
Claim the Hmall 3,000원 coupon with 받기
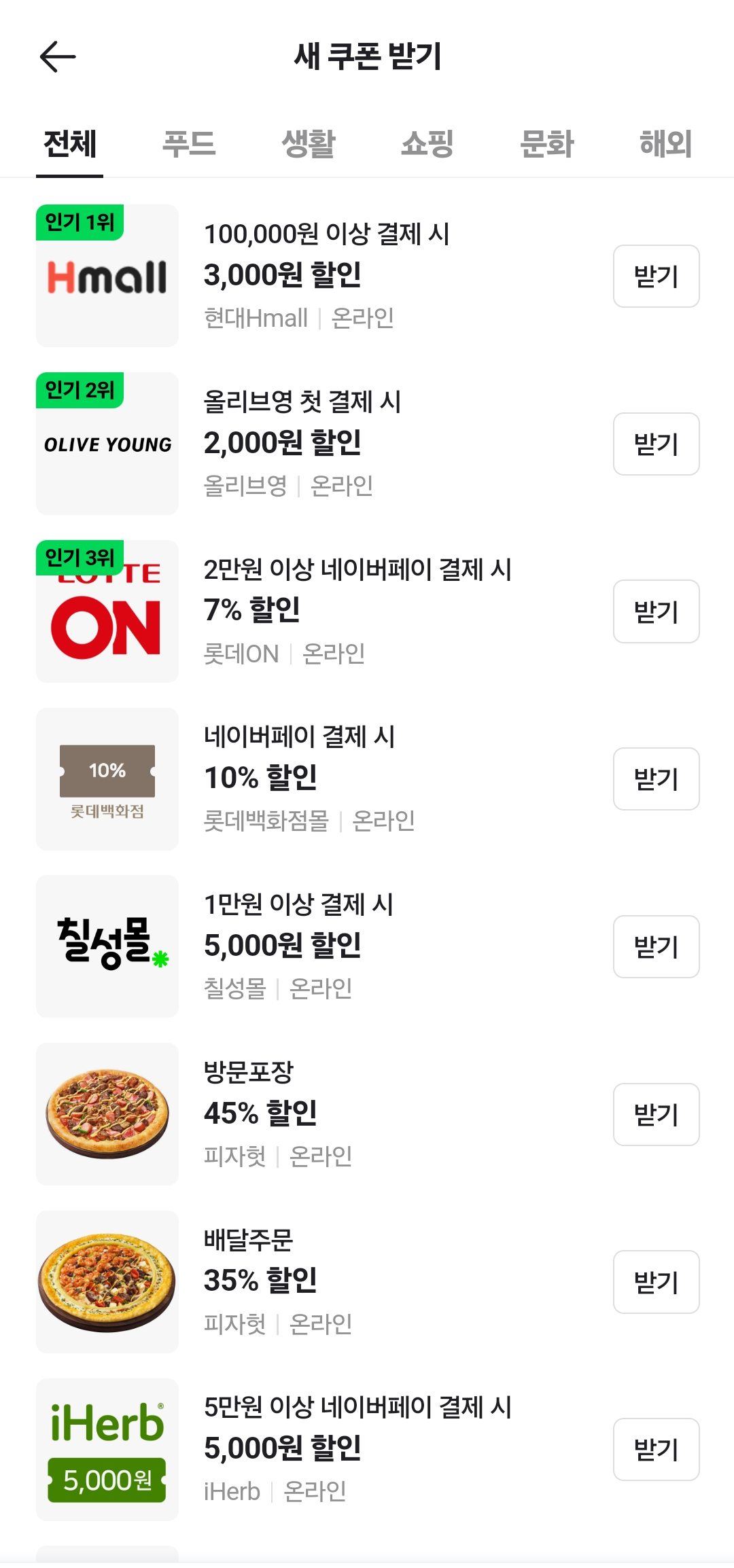[x=655, y=276]
